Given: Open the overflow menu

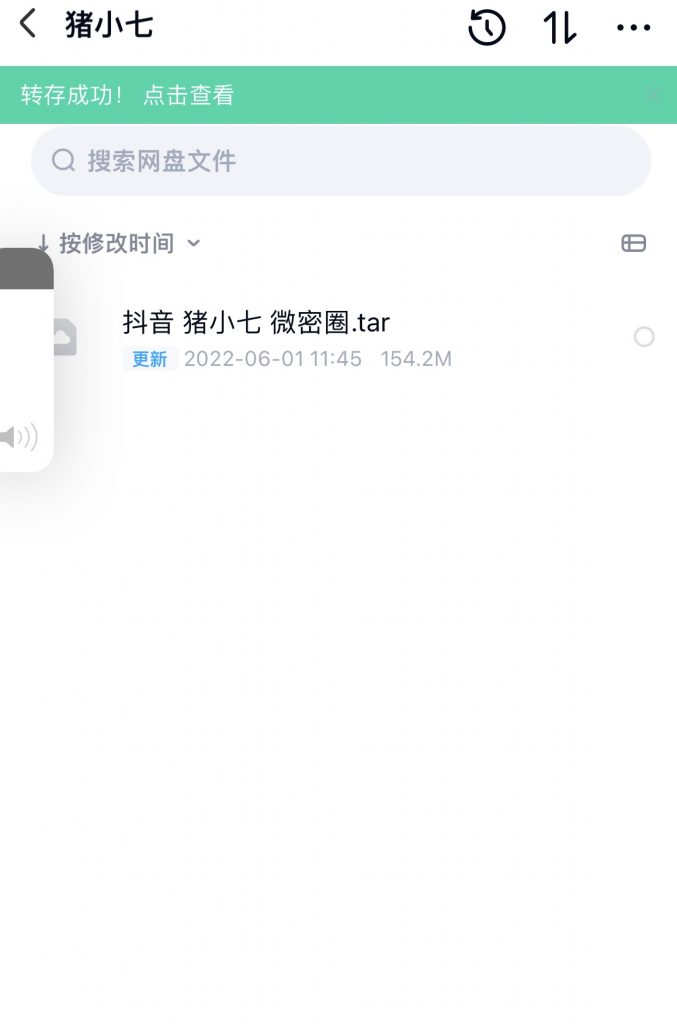Looking at the screenshot, I should pyautogui.click(x=634, y=28).
